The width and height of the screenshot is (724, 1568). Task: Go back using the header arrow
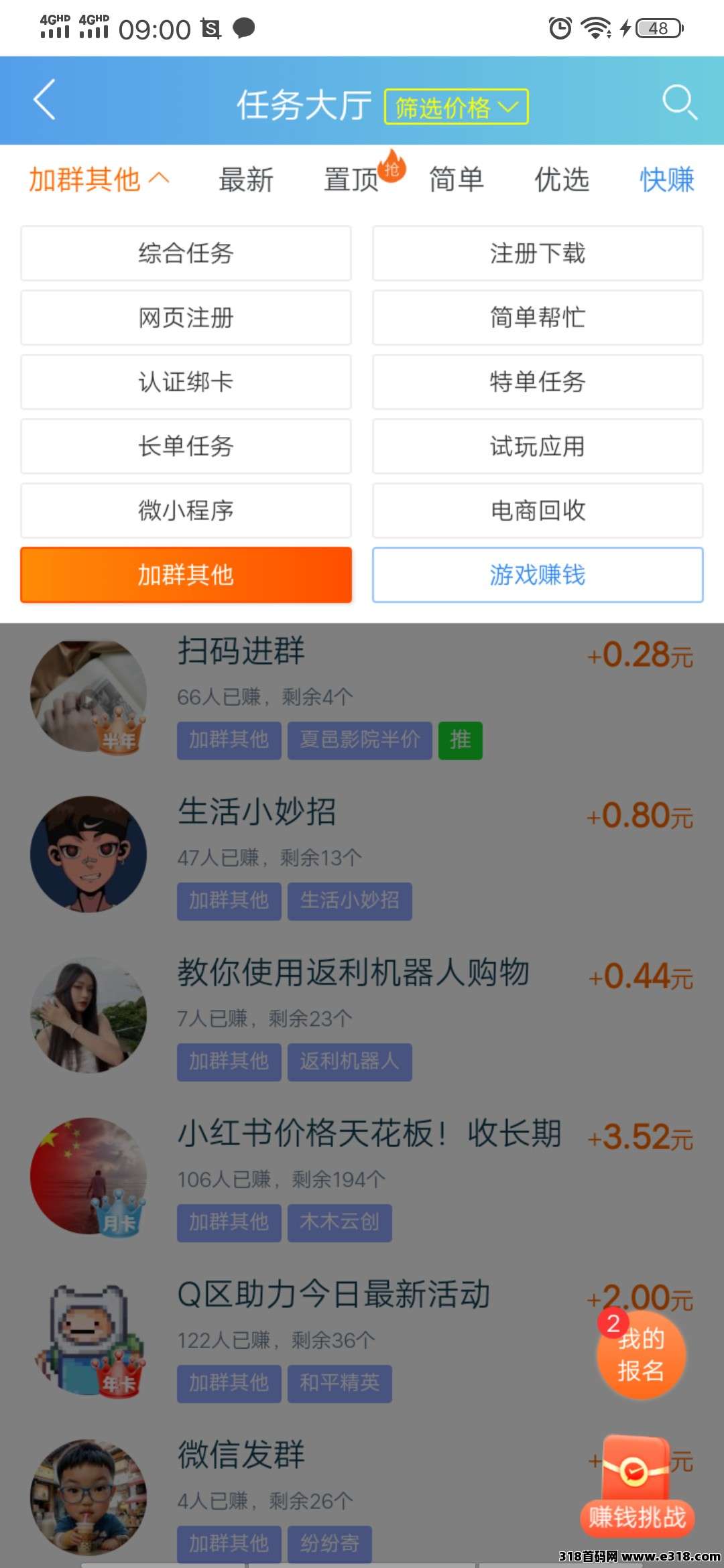(x=44, y=101)
